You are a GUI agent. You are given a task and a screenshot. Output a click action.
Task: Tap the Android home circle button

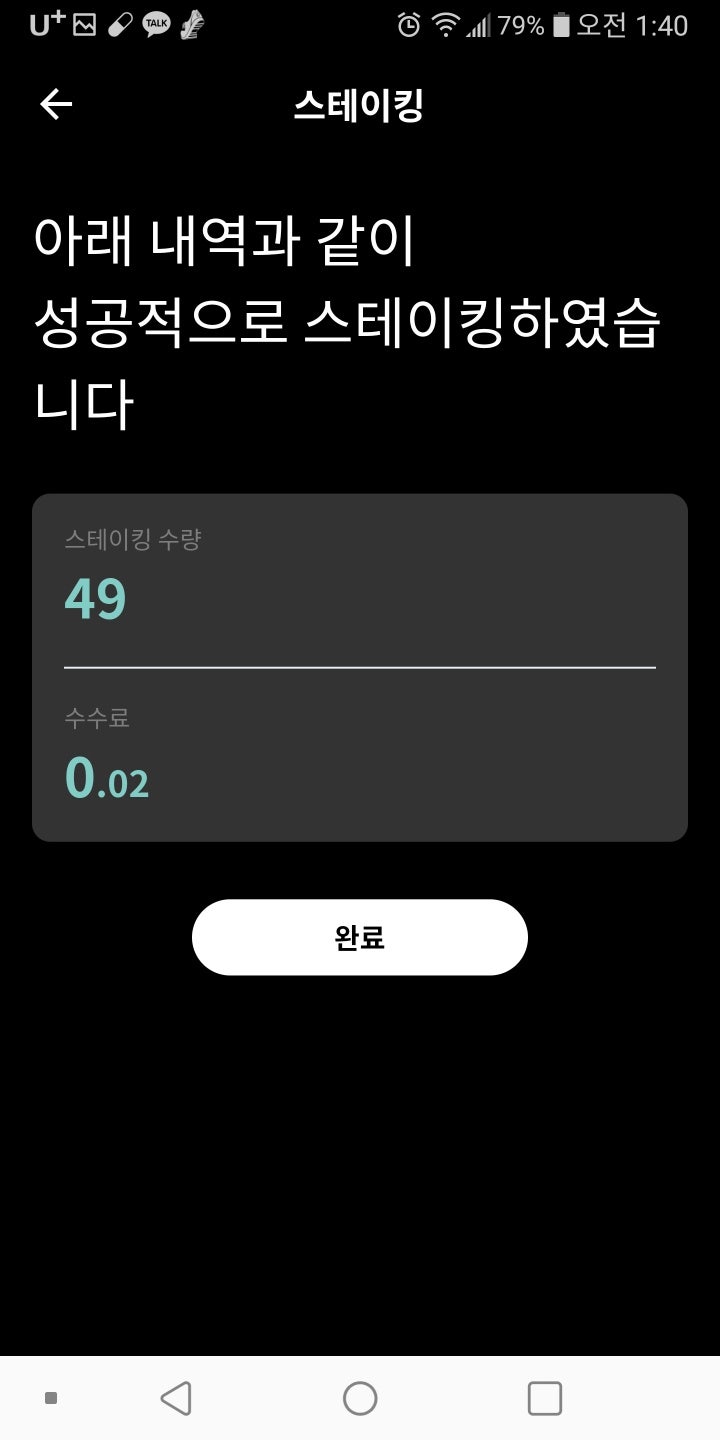360,1400
